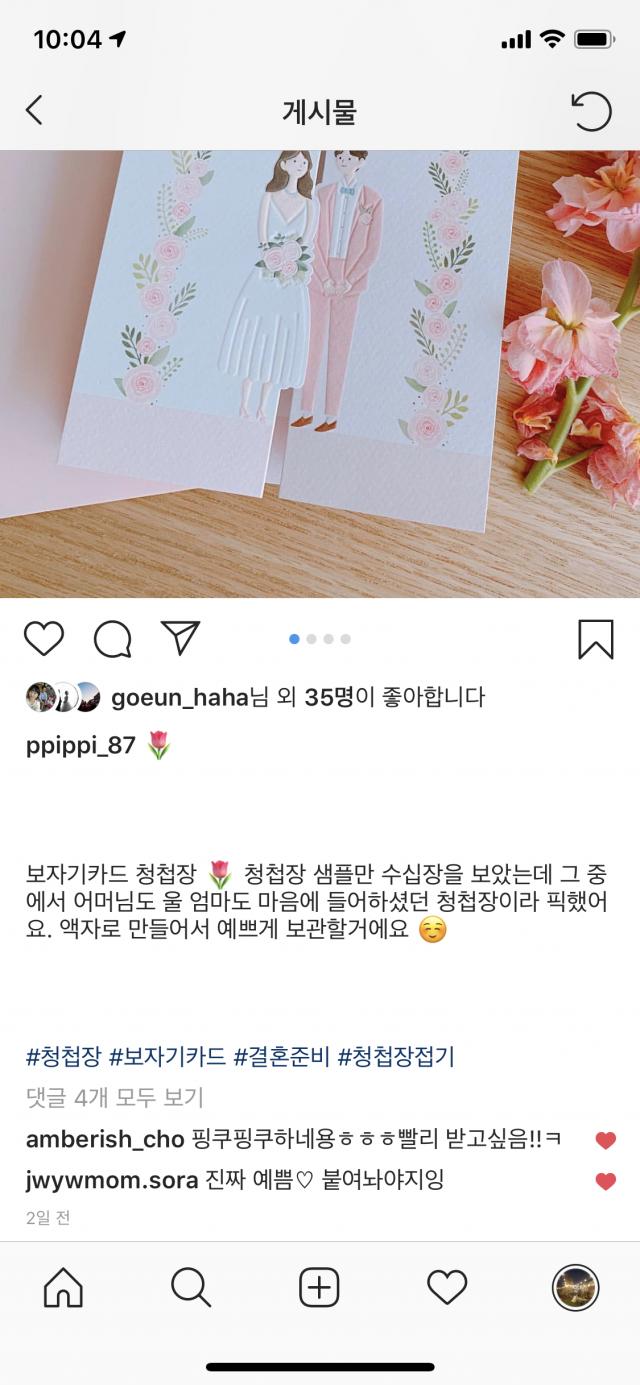Like amberish_cho's comment
Screen dimensions: 640x1385
click(605, 1140)
